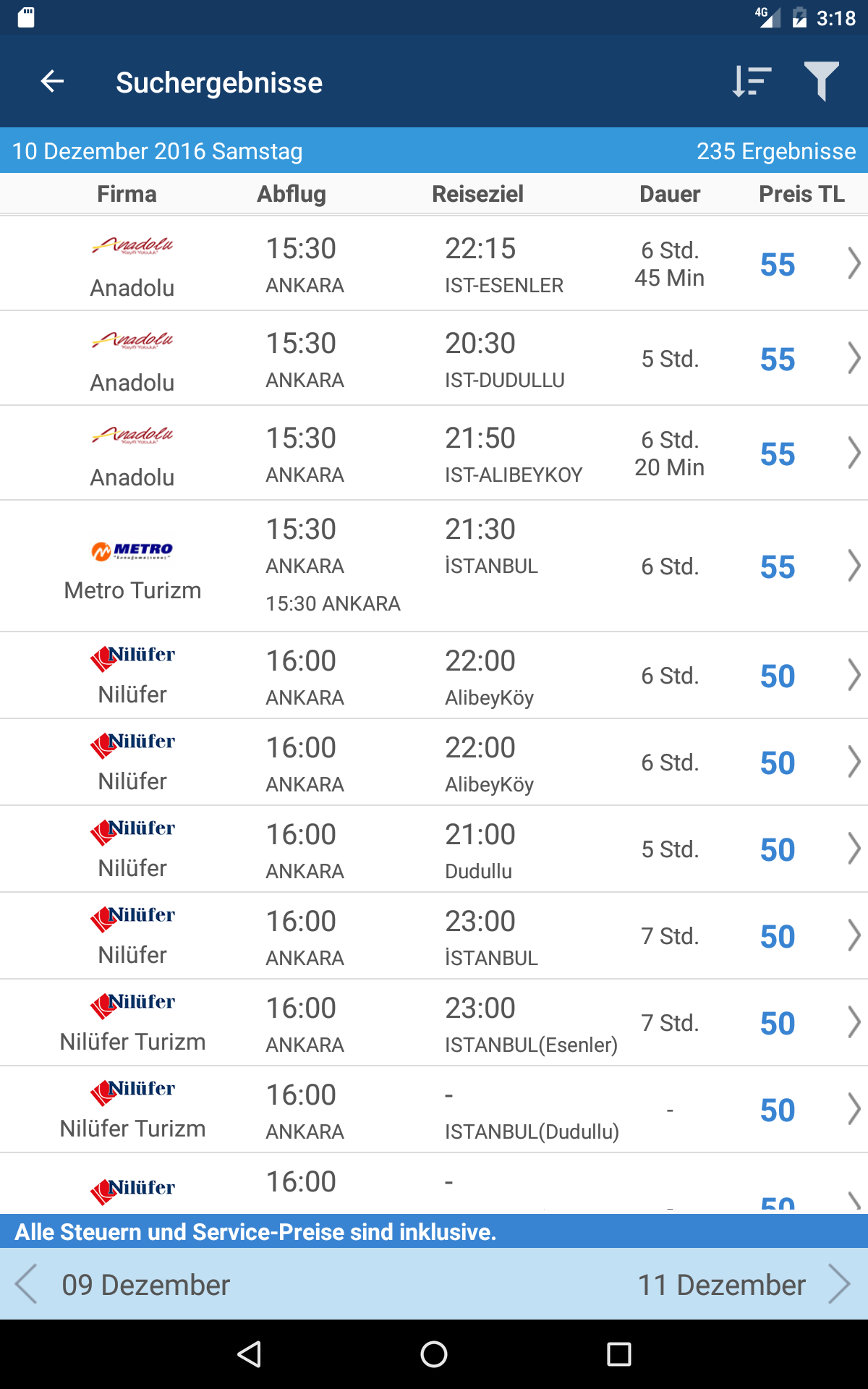Select Nilüfer trip arriving Dudullu 21:00
The height and width of the screenshot is (1389, 868).
point(434,849)
